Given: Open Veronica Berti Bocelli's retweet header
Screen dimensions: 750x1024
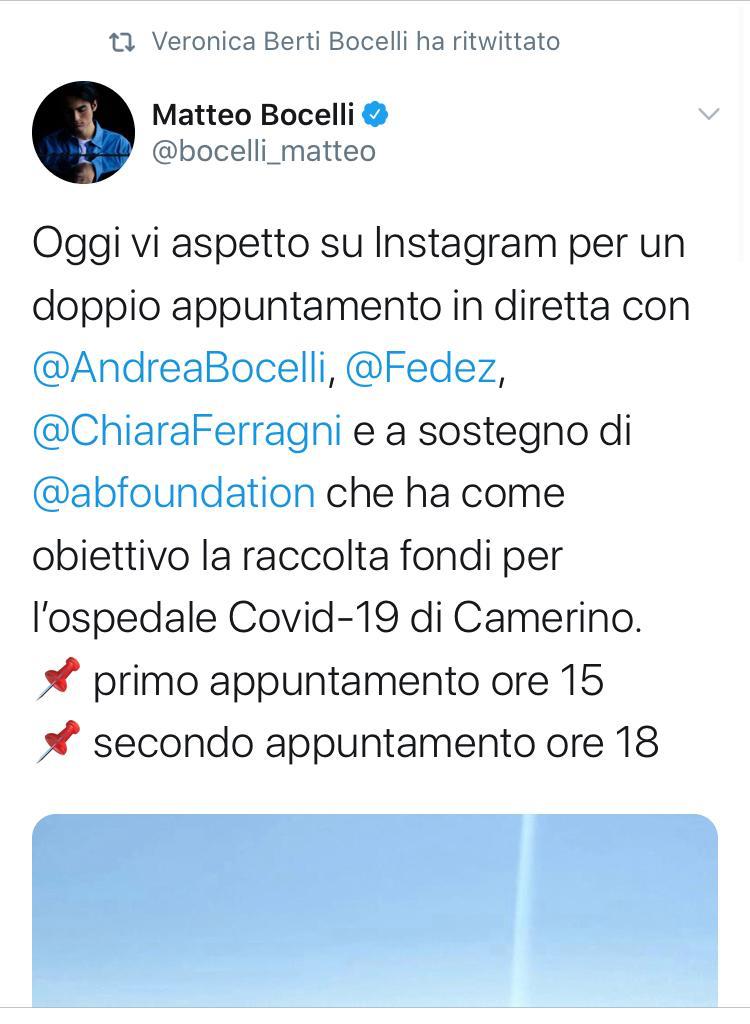Looking at the screenshot, I should coord(355,42).
